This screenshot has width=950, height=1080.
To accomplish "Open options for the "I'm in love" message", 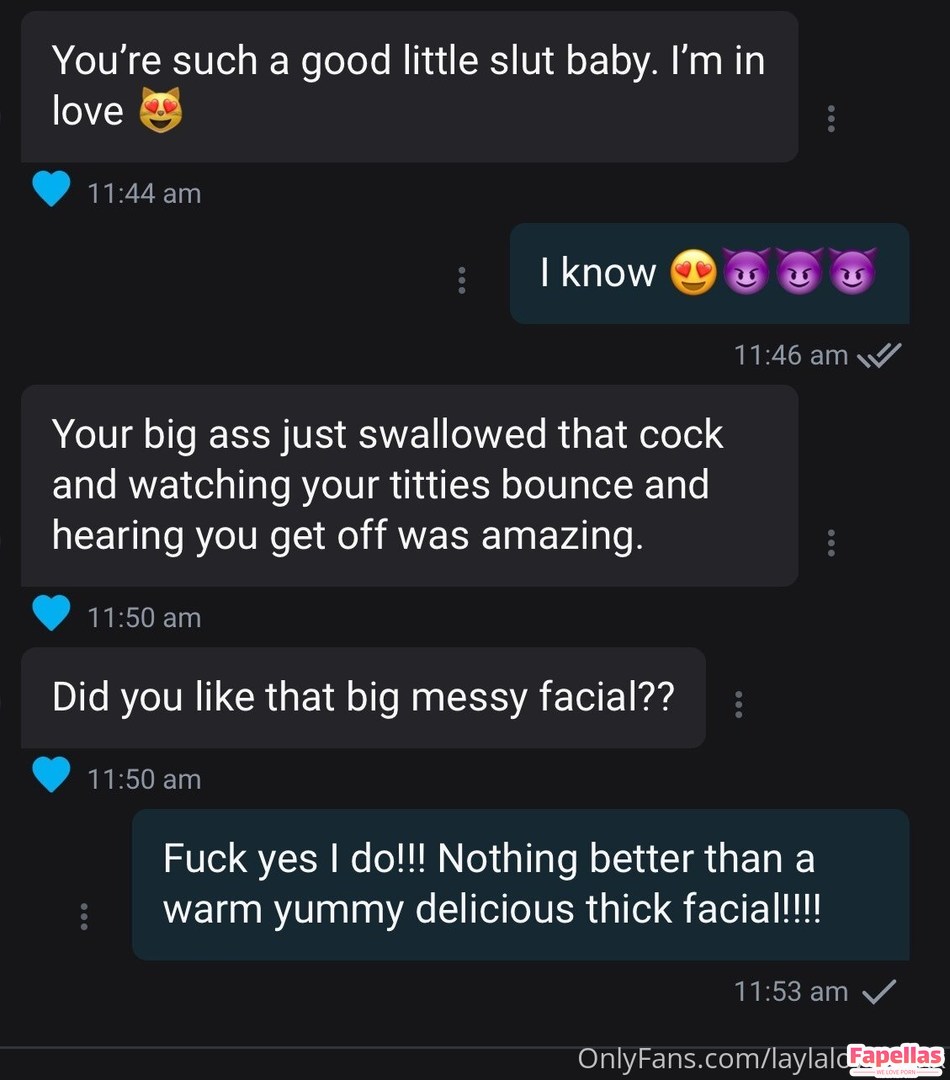I will click(830, 118).
